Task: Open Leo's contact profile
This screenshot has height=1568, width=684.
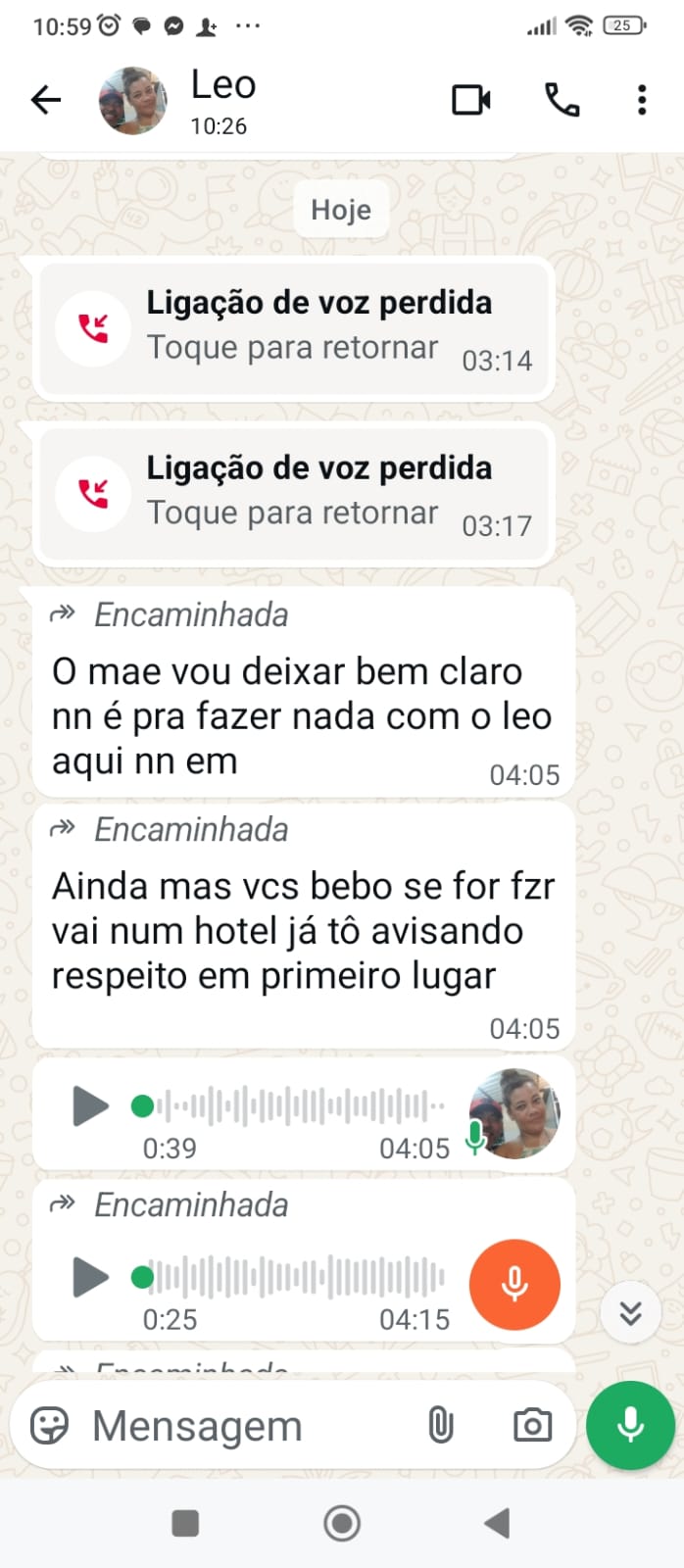Action: (x=223, y=99)
